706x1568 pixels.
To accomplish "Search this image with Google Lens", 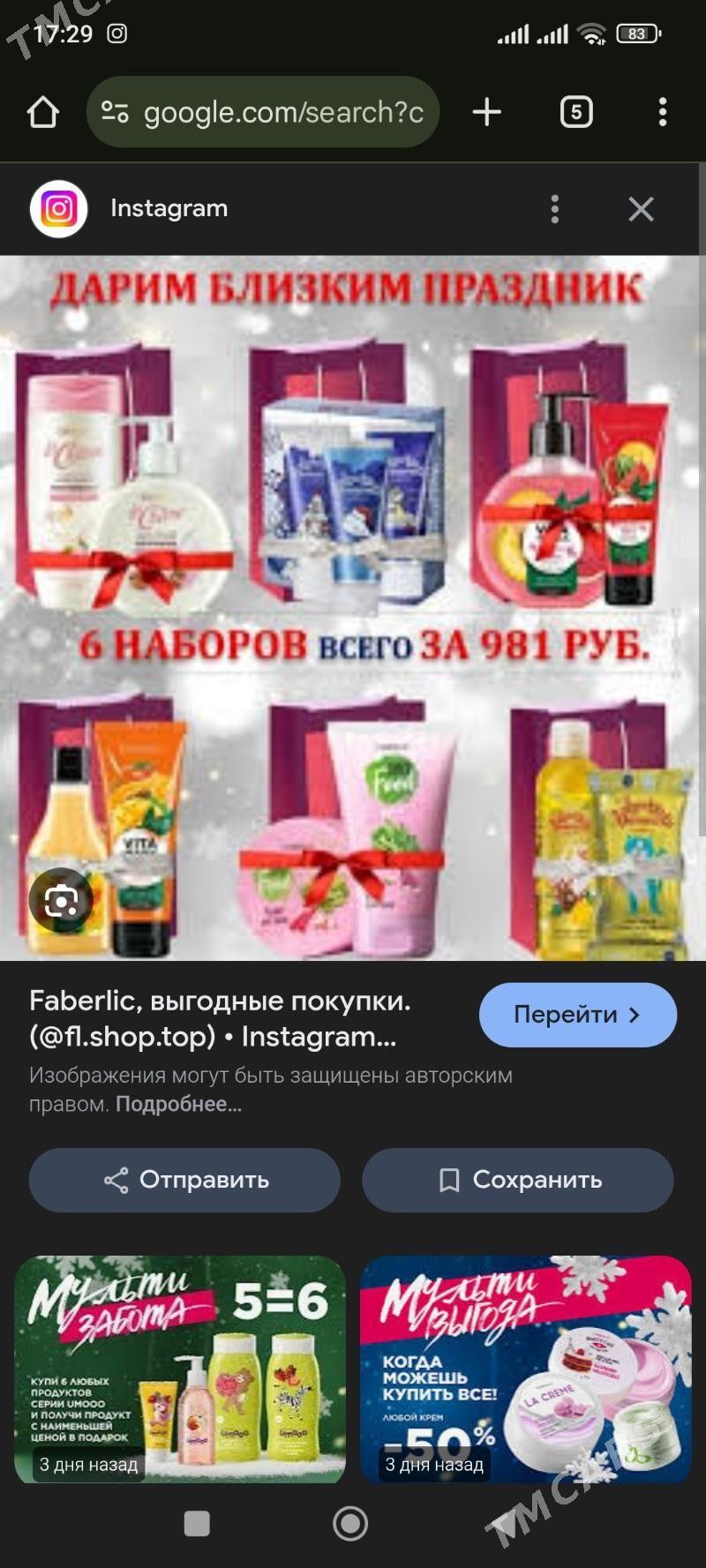I will [x=60, y=901].
